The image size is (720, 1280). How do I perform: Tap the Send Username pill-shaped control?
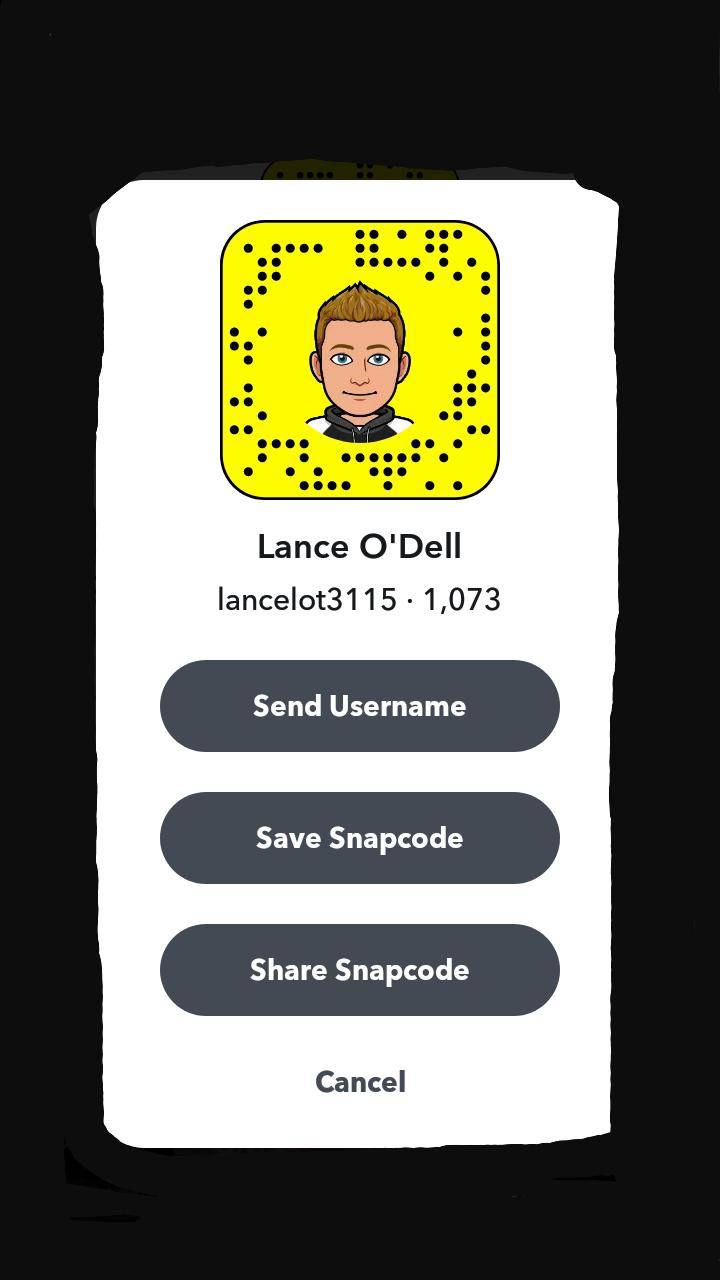click(359, 706)
